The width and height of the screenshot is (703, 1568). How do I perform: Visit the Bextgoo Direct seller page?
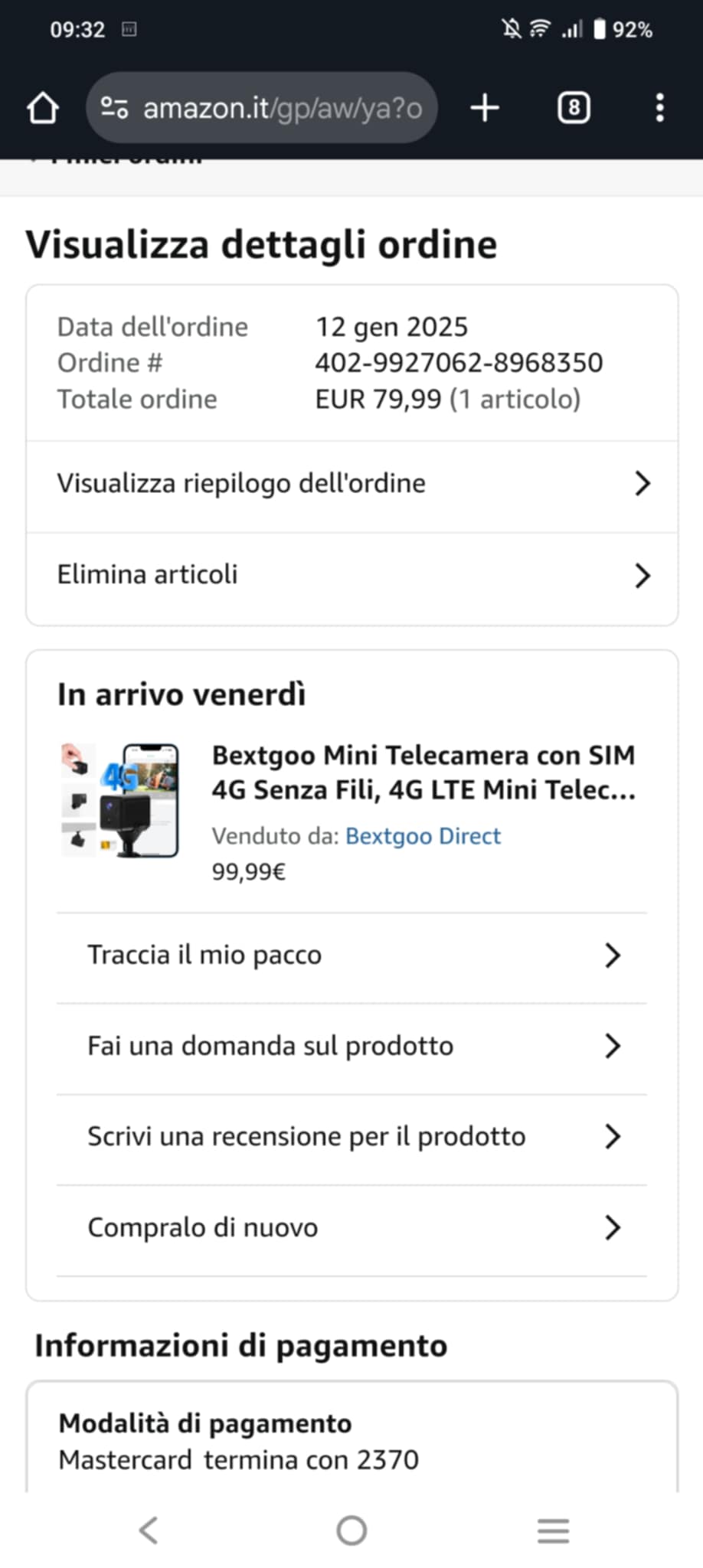[x=423, y=836]
